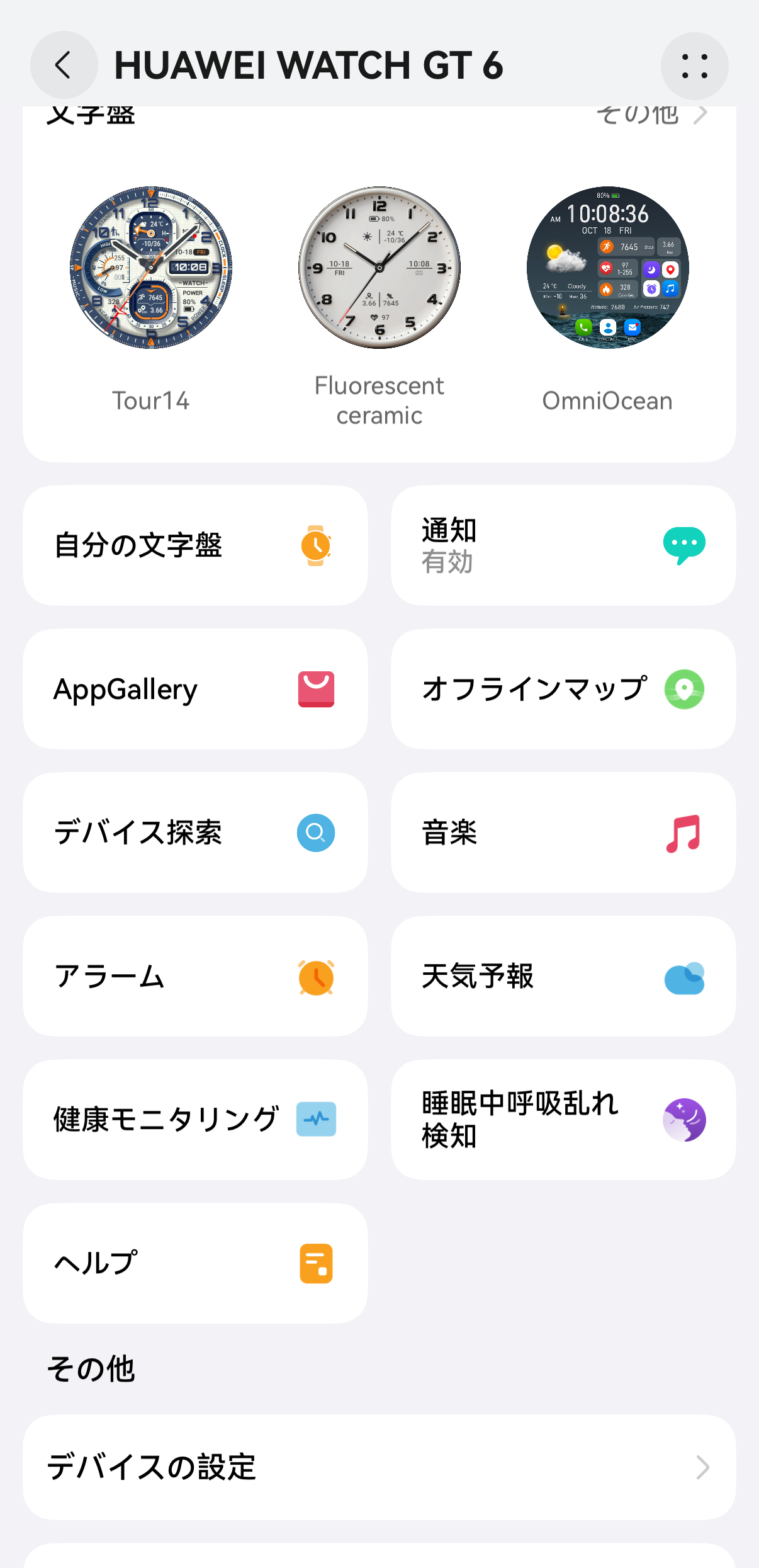
Task: Open 自分の文字盤 card
Action: click(195, 545)
